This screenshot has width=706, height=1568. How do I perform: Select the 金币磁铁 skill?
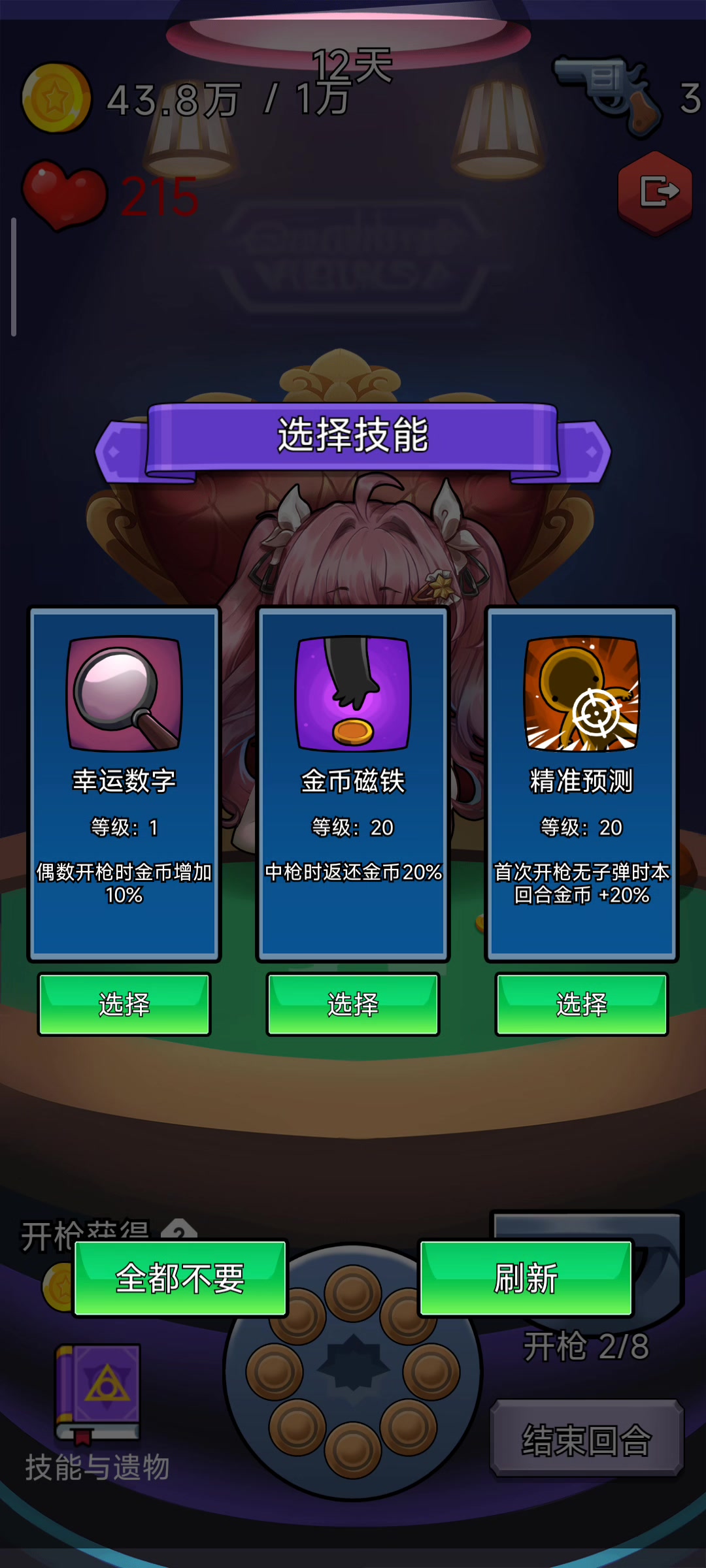353,1004
